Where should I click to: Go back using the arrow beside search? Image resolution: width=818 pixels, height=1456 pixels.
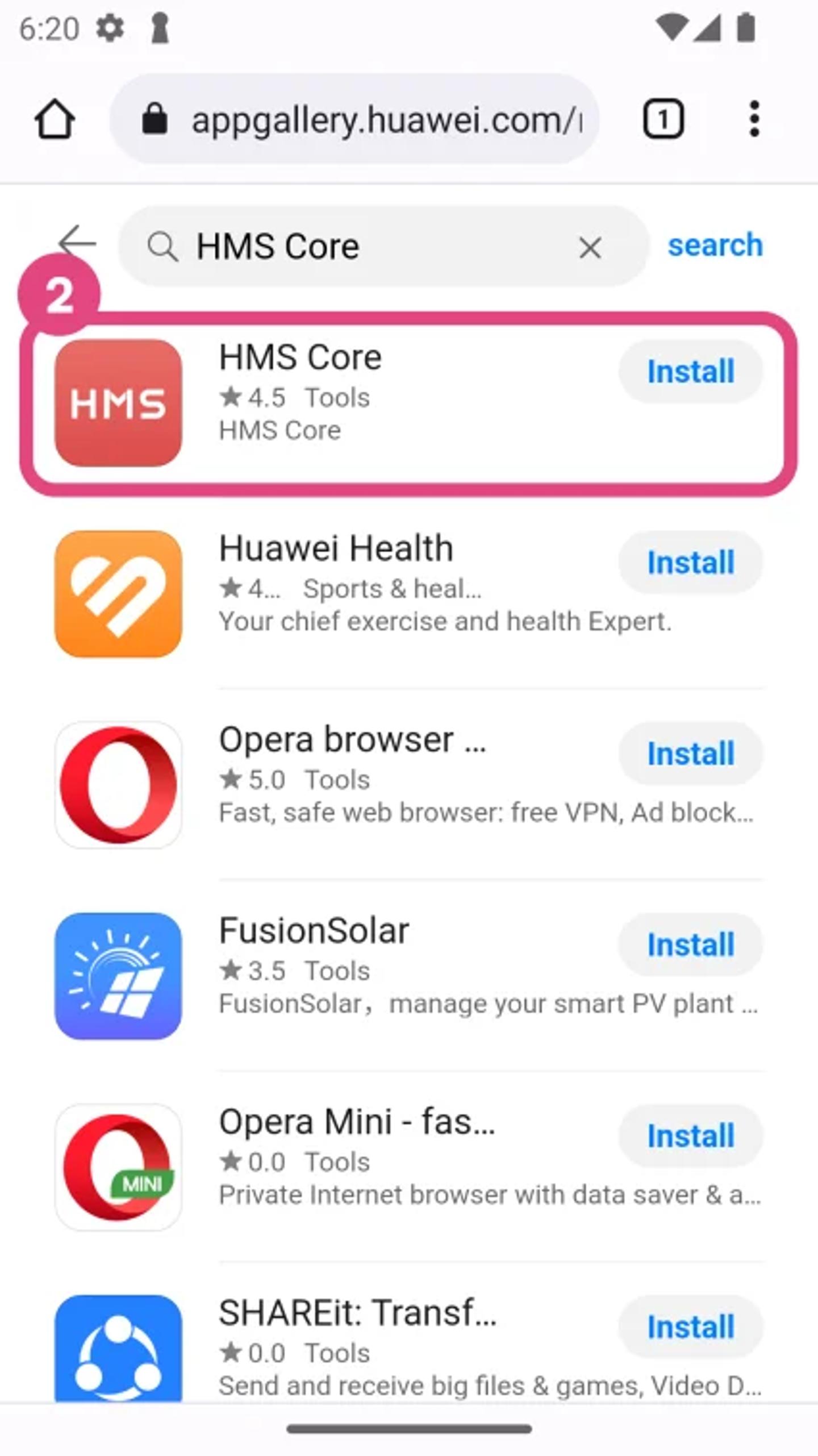(77, 243)
